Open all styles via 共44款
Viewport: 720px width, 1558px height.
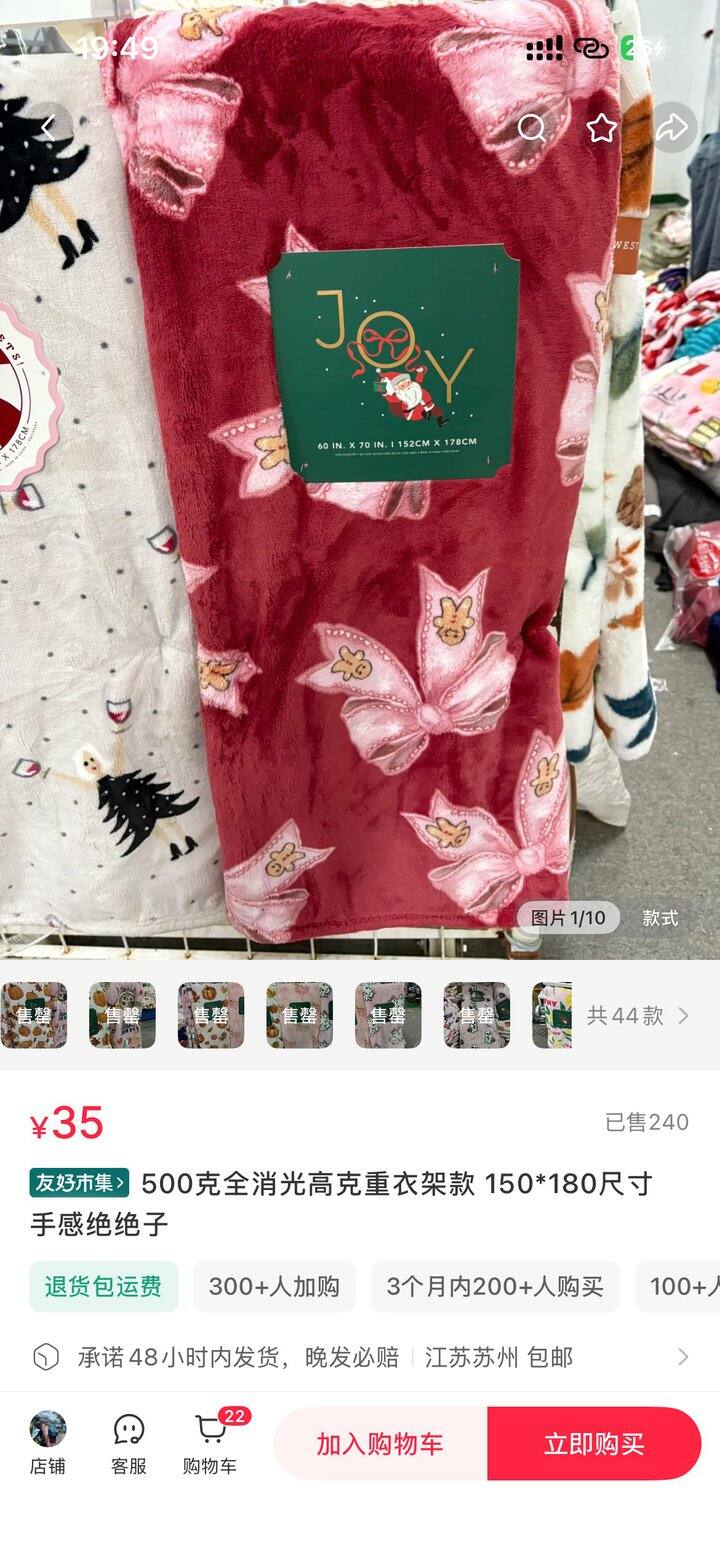[638, 1016]
